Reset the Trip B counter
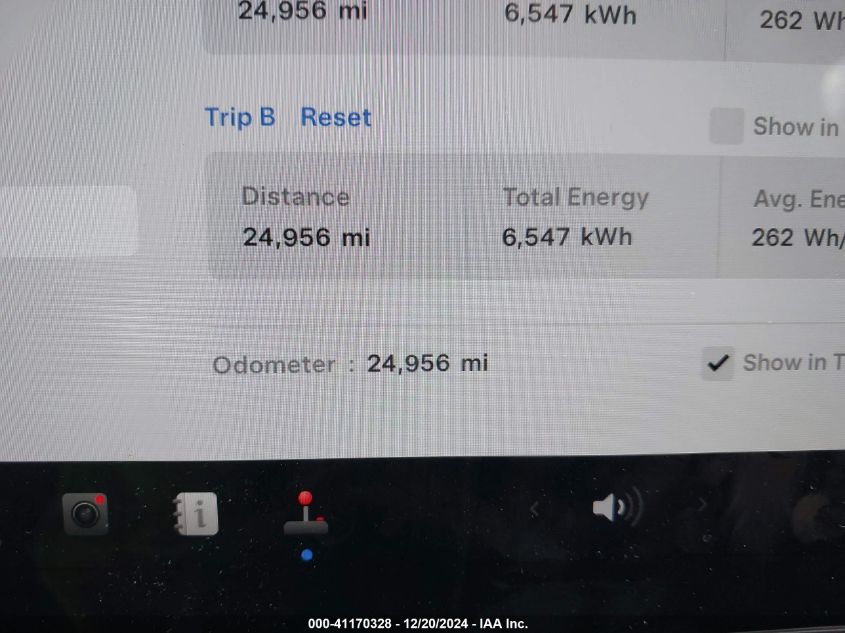Viewport: 845px width, 633px height. click(335, 117)
